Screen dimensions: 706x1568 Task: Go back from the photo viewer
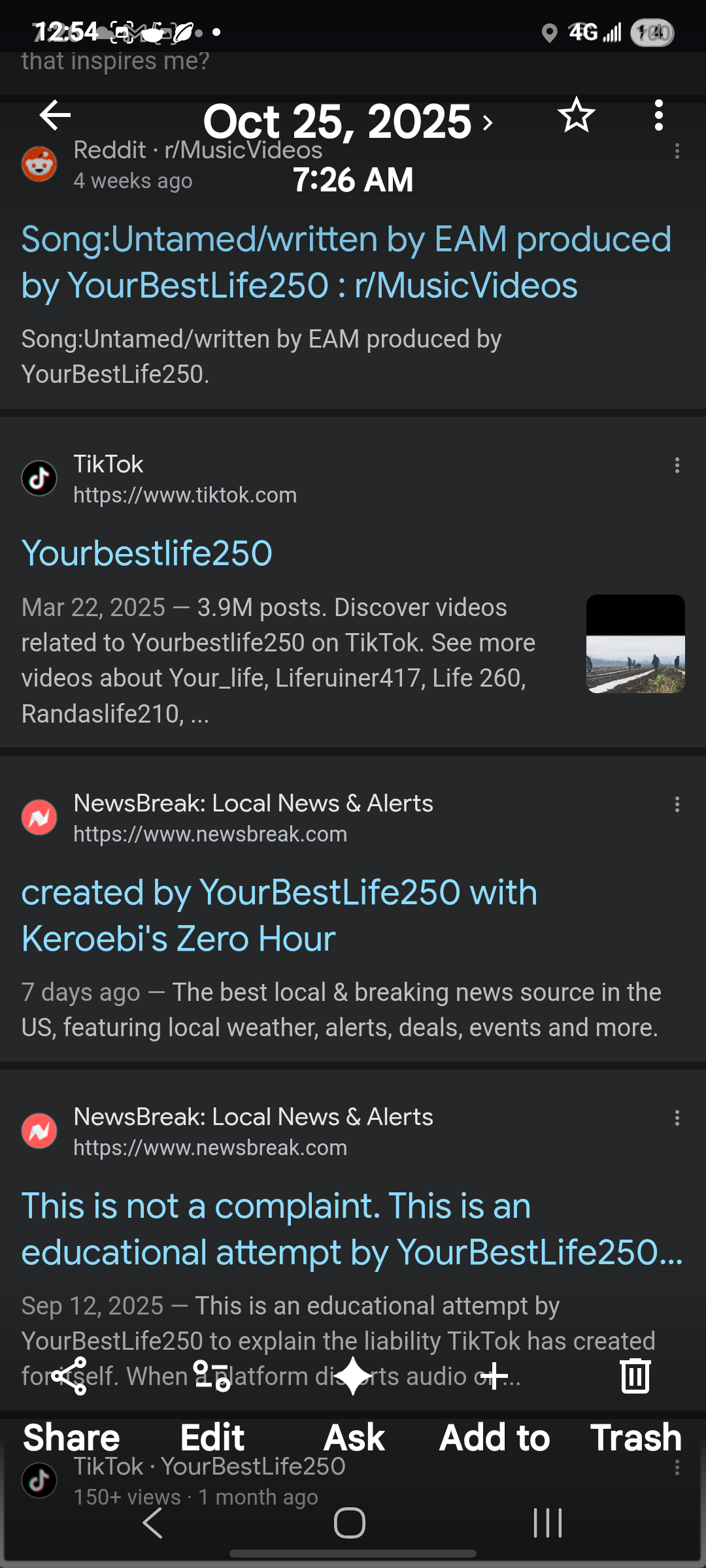[x=55, y=116]
